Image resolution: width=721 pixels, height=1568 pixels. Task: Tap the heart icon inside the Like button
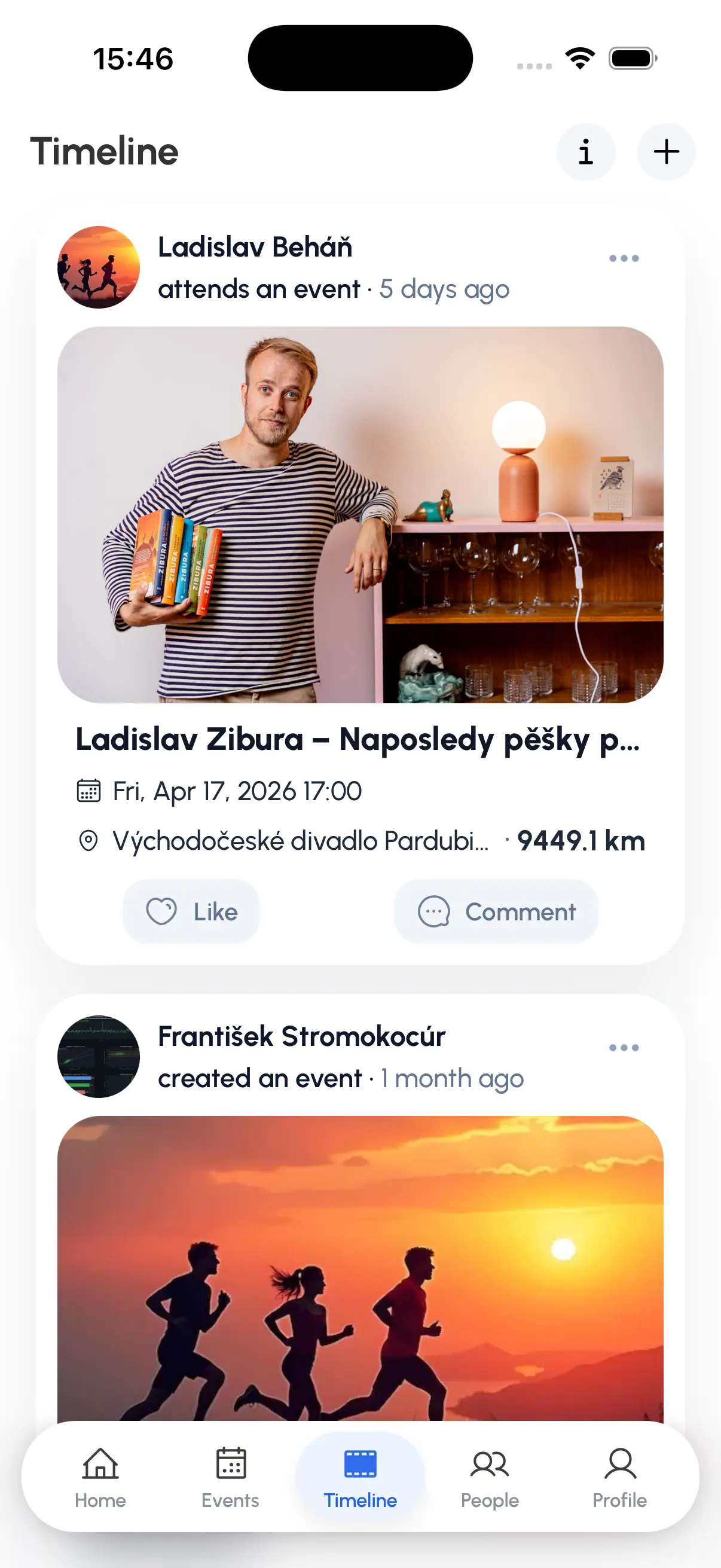[161, 911]
